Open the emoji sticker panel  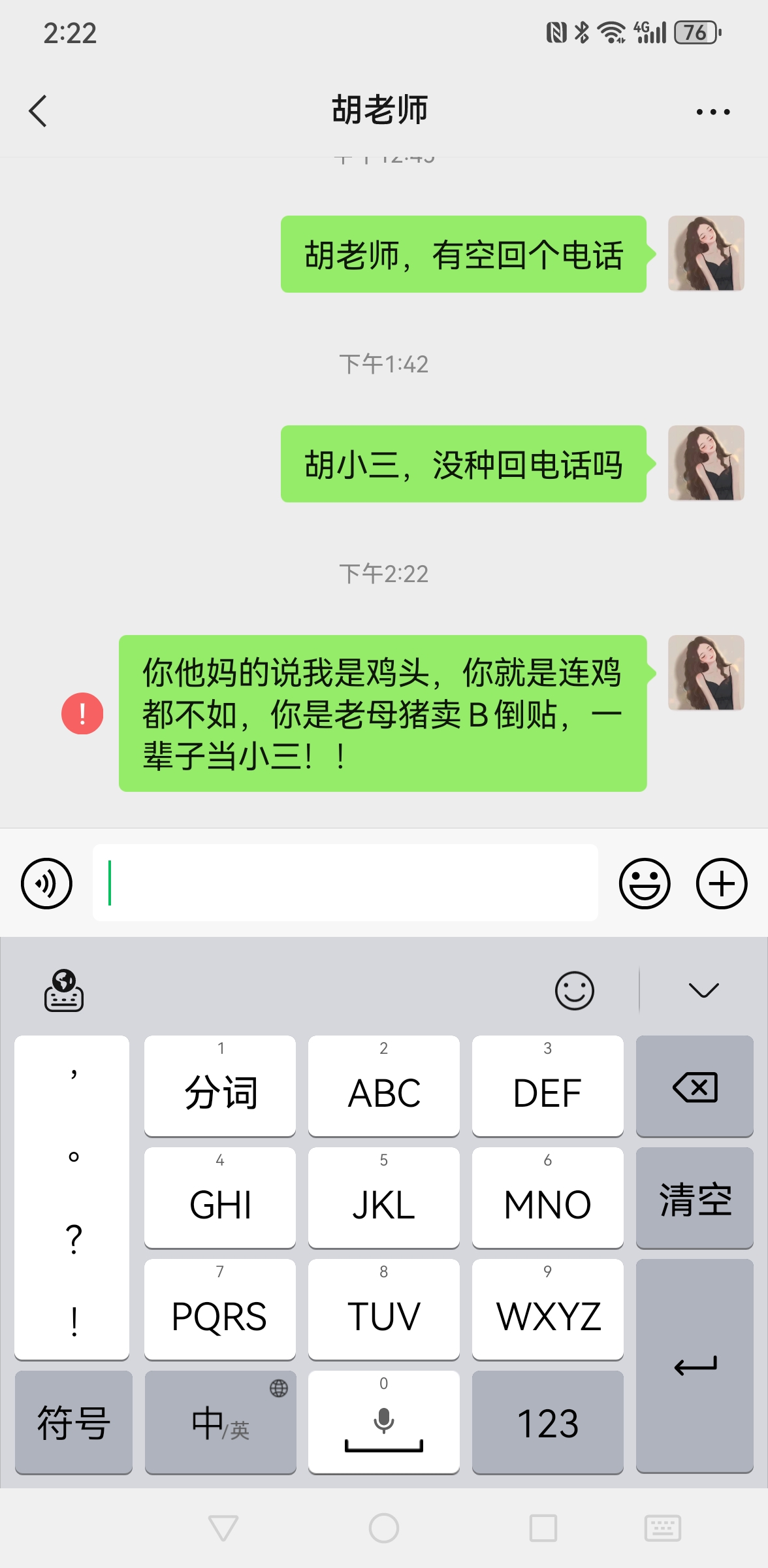(644, 883)
